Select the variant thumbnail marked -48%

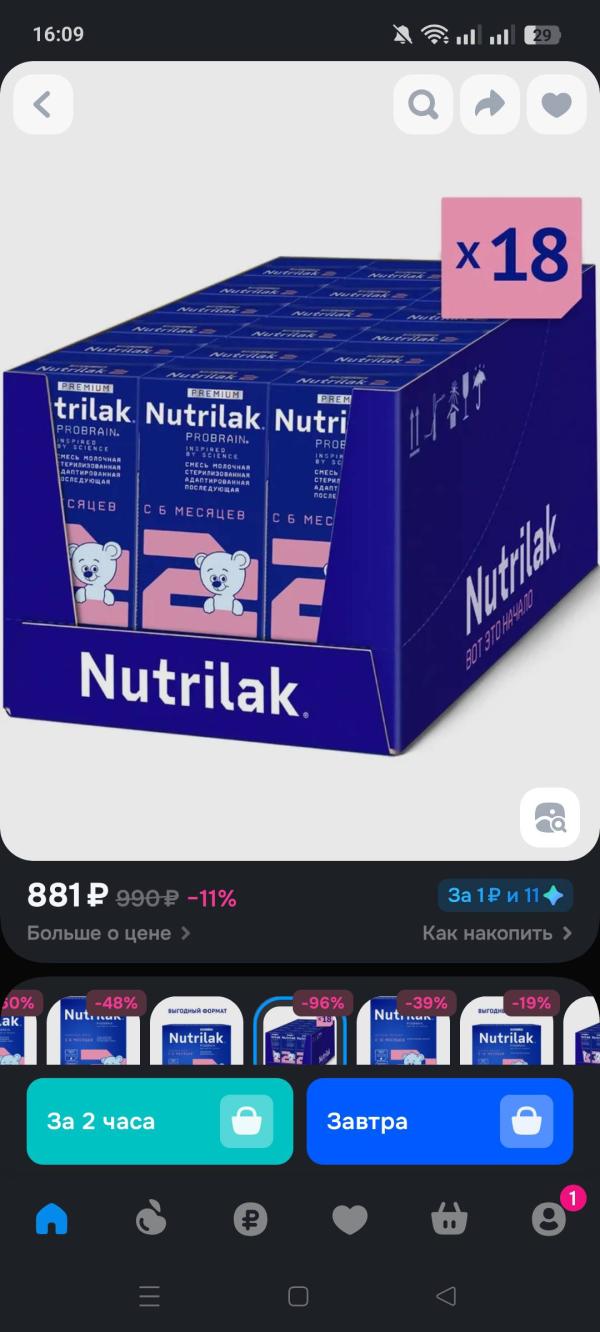tap(93, 1030)
